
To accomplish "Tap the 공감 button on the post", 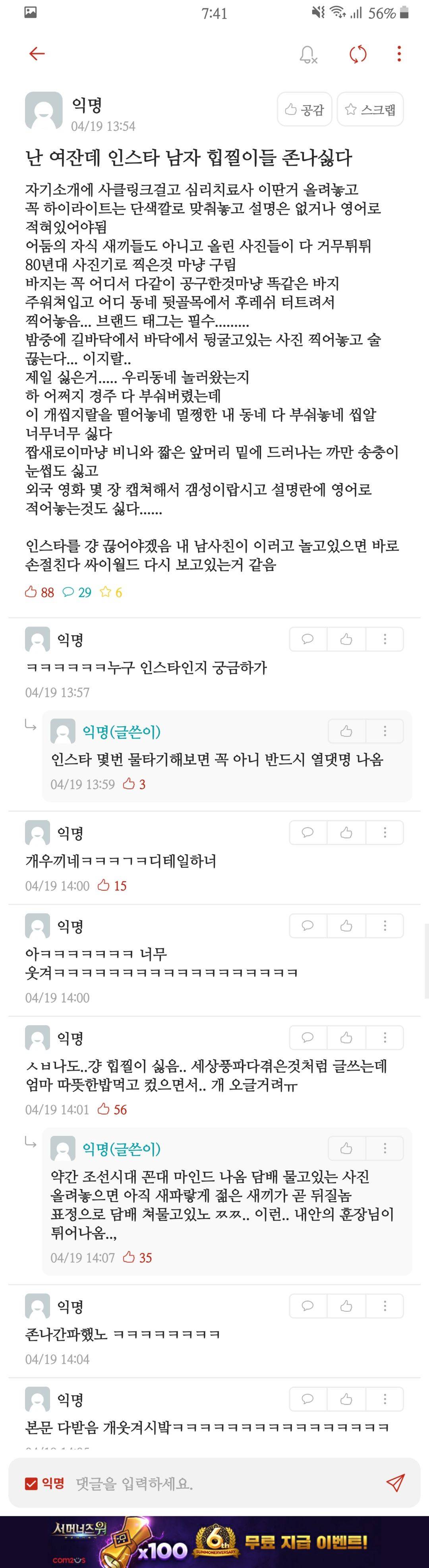I will (x=305, y=110).
